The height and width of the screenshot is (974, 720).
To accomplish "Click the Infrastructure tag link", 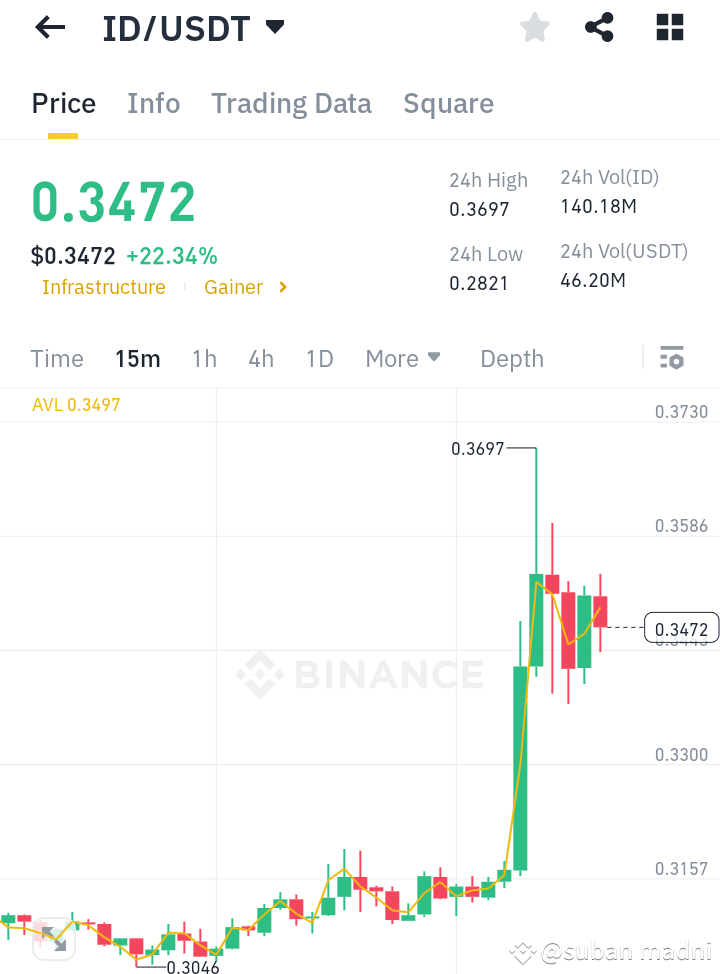I will tap(104, 287).
